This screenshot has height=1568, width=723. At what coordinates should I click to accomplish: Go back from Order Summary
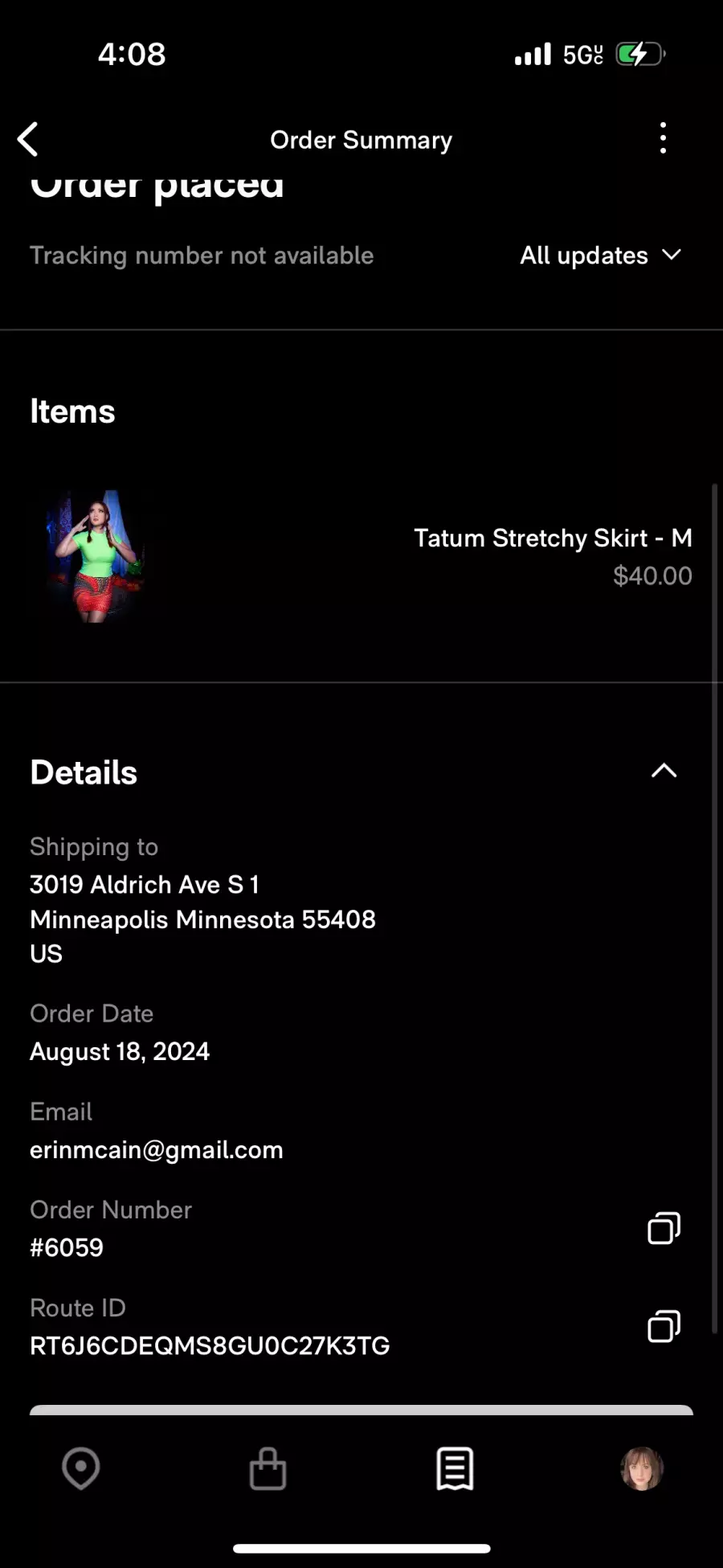coord(28,140)
